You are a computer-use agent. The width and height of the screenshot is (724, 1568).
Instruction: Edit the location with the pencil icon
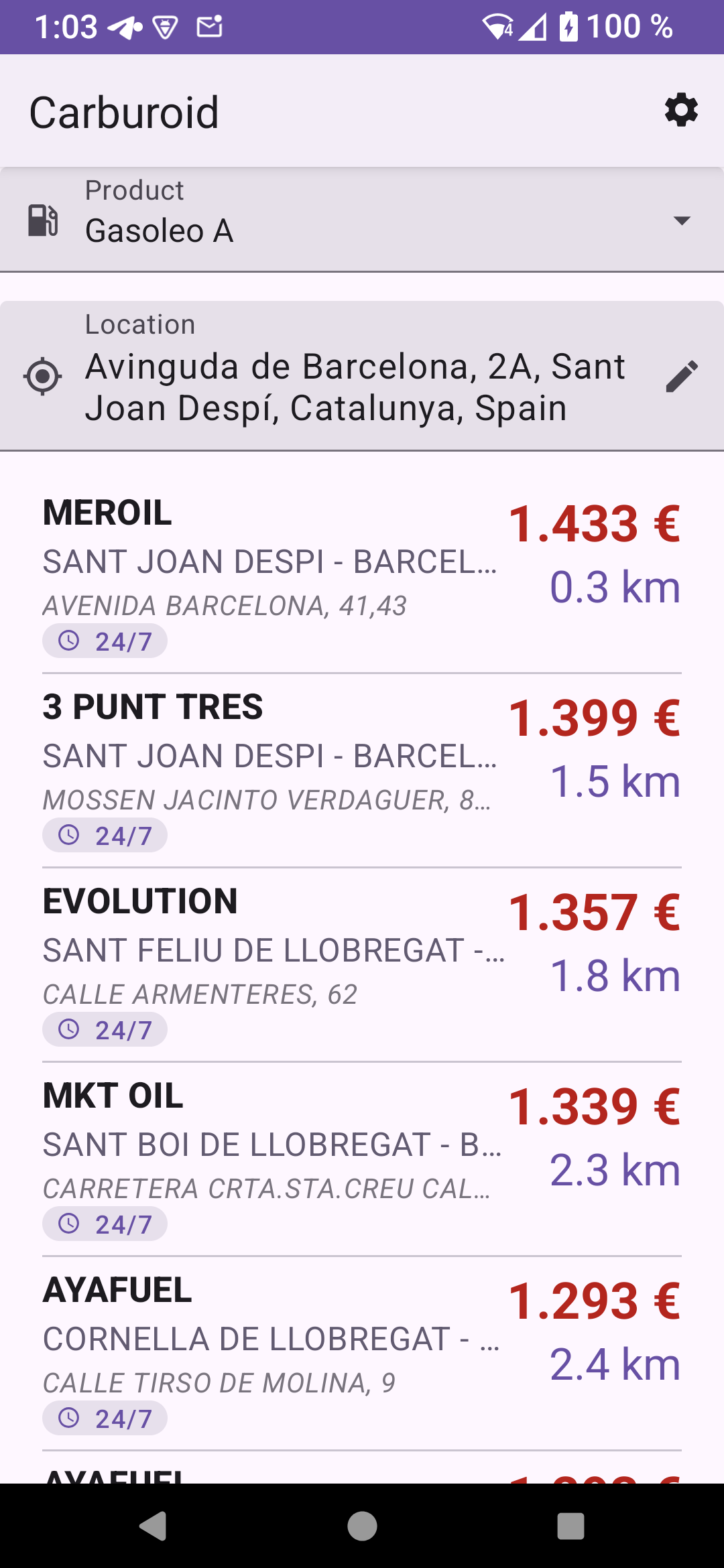[x=682, y=376]
